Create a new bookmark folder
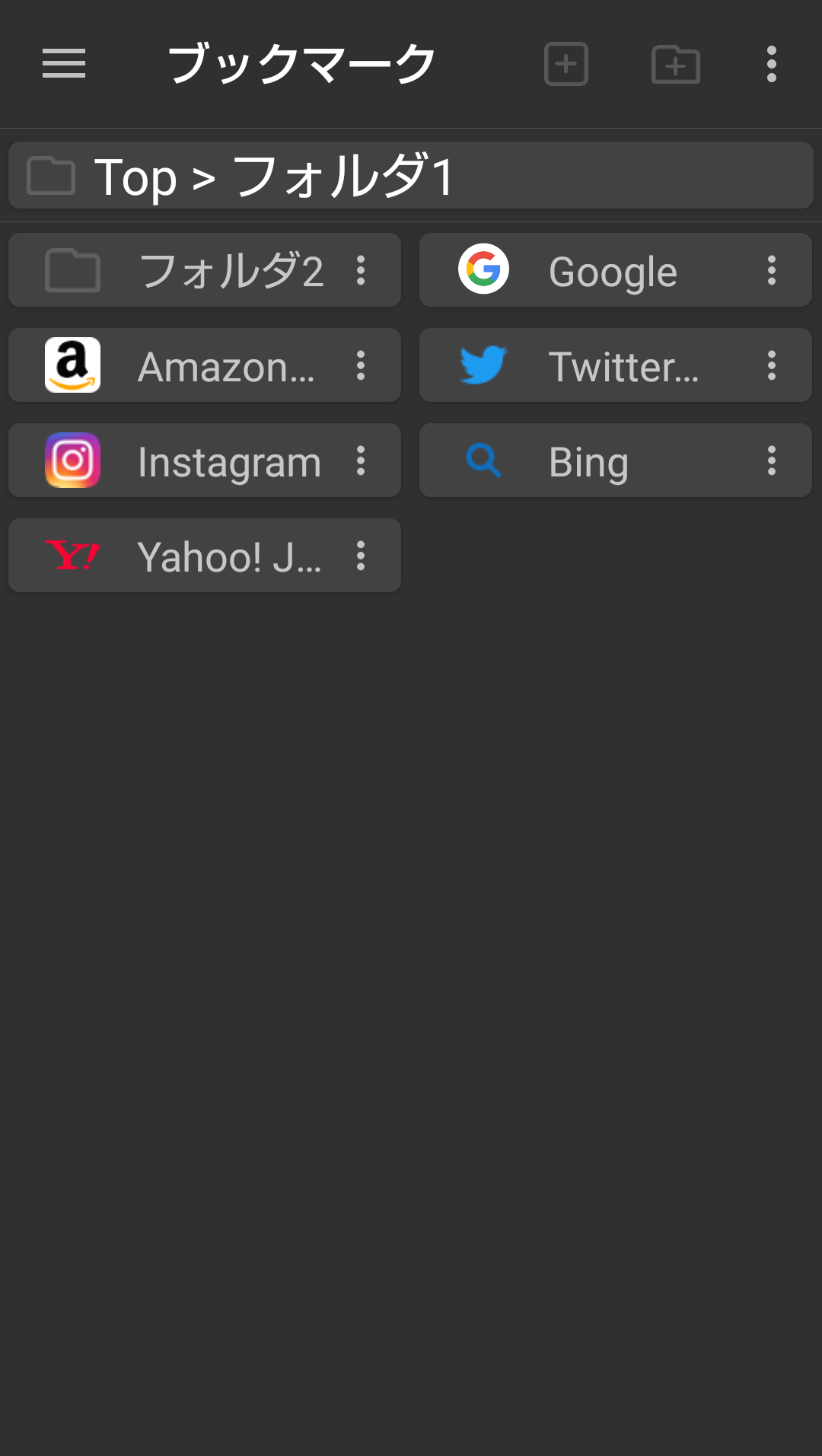Image resolution: width=822 pixels, height=1456 pixels. [x=676, y=64]
